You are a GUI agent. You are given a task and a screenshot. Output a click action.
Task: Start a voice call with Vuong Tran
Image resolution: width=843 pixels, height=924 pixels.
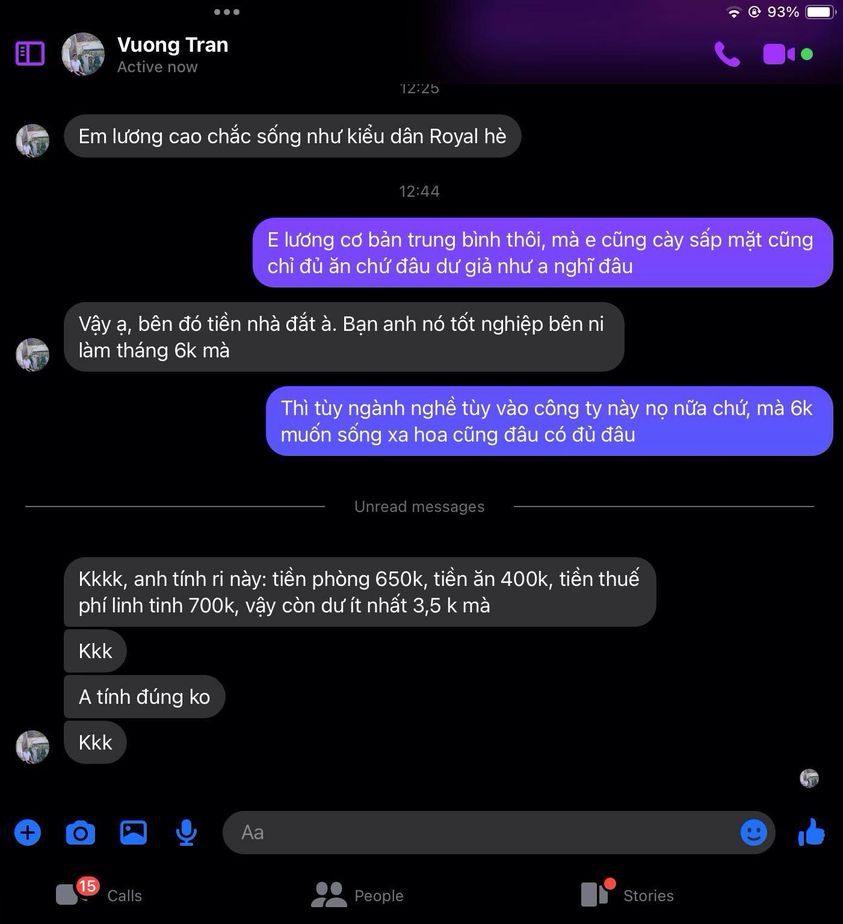tap(727, 54)
